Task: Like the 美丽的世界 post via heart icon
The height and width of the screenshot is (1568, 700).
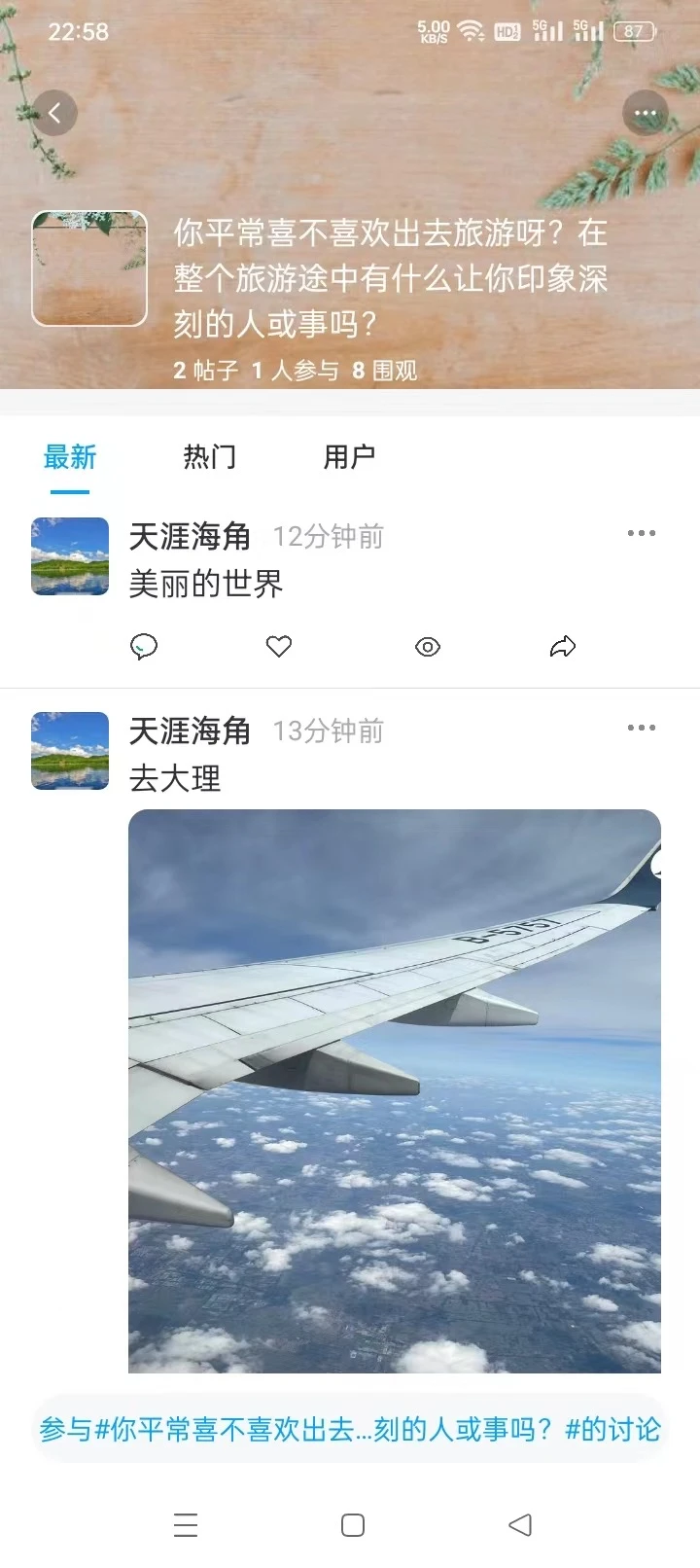Action: 279,646
